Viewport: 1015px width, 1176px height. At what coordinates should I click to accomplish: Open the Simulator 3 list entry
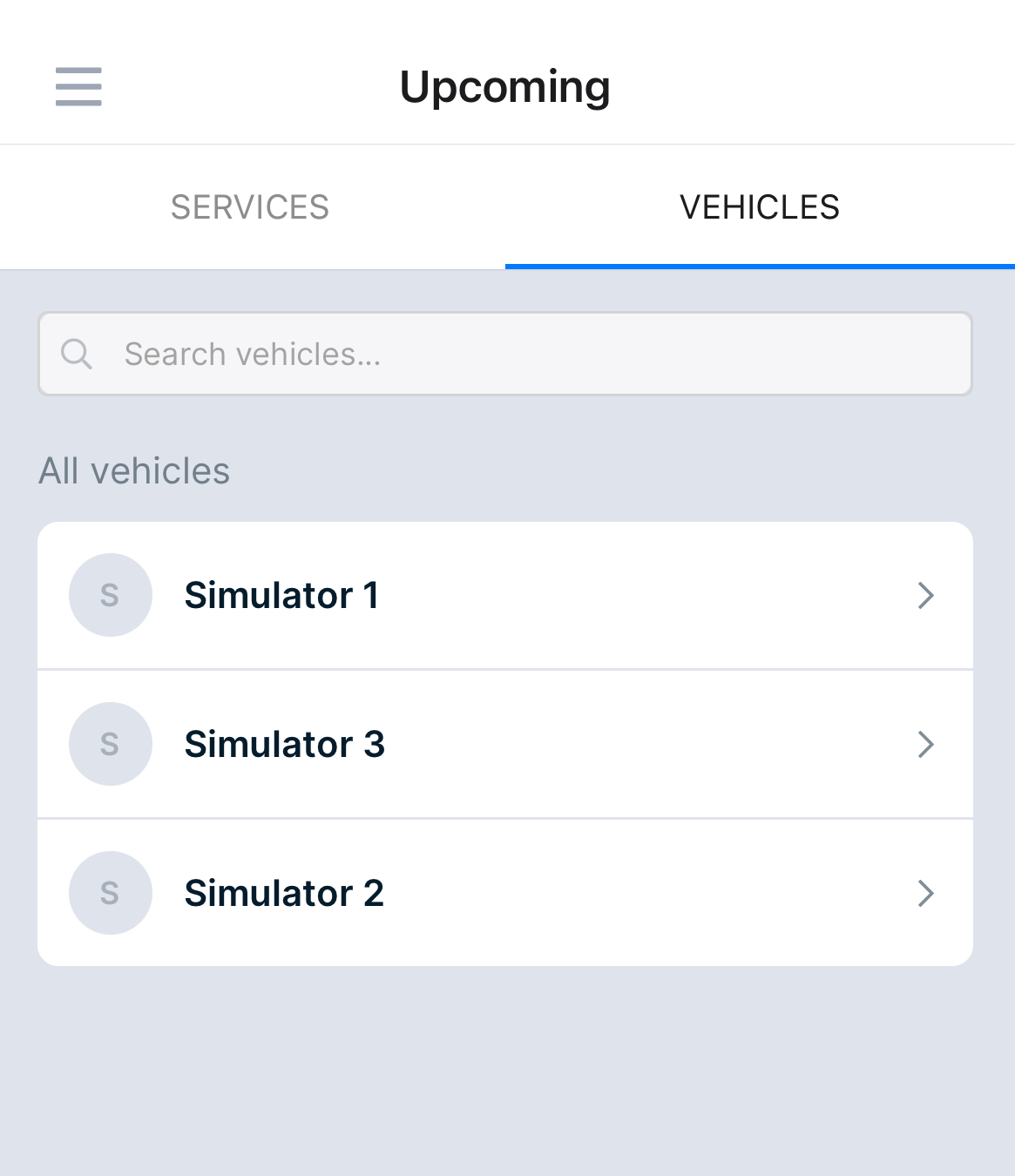(x=505, y=744)
